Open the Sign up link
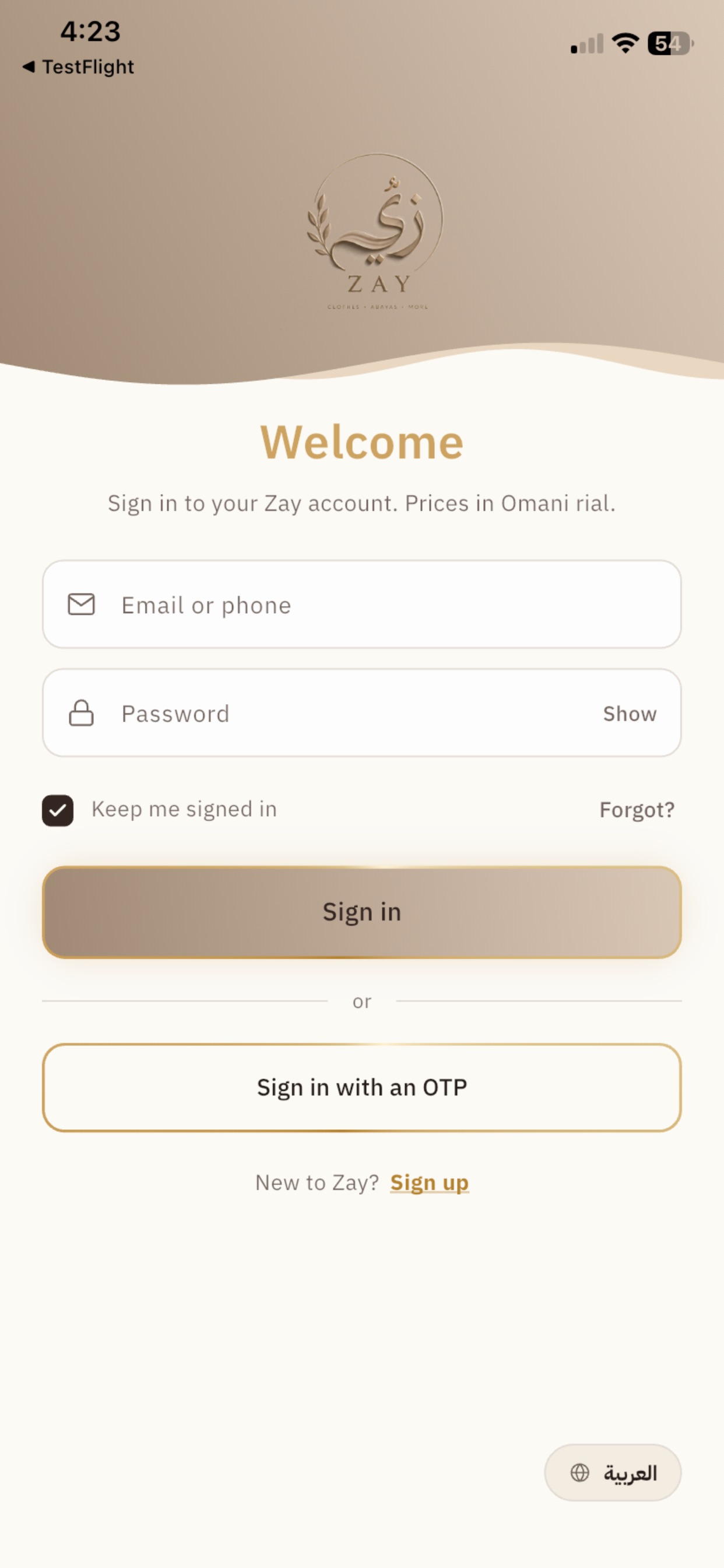This screenshot has width=724, height=1568. coord(430,1182)
